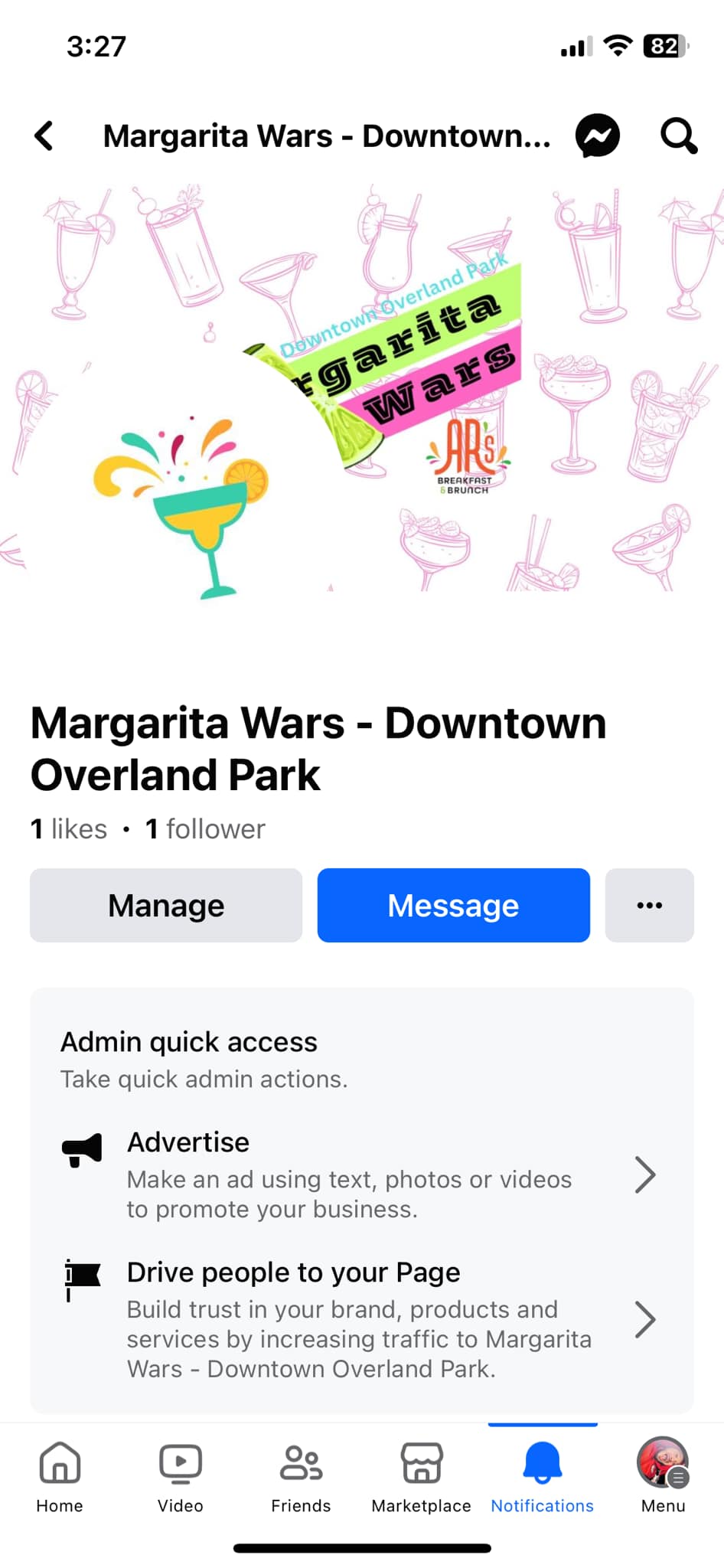Open the Advertise admin action
The width and height of the screenshot is (724, 1568).
click(x=360, y=1174)
